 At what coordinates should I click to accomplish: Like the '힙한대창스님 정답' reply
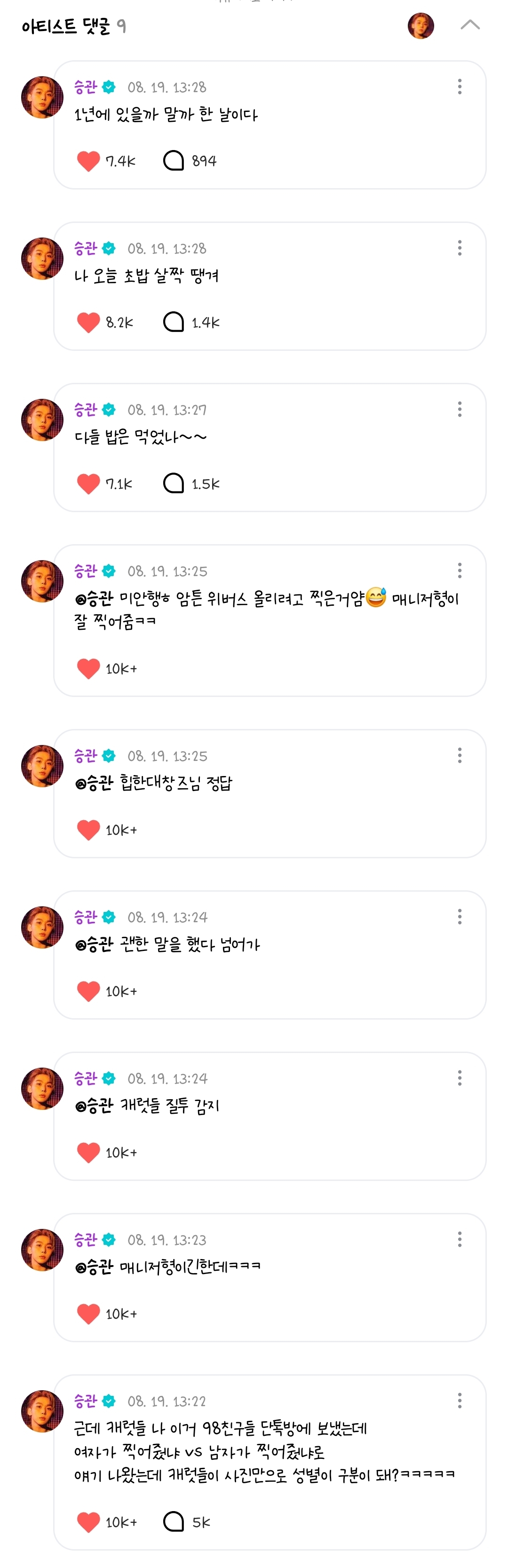(x=88, y=830)
